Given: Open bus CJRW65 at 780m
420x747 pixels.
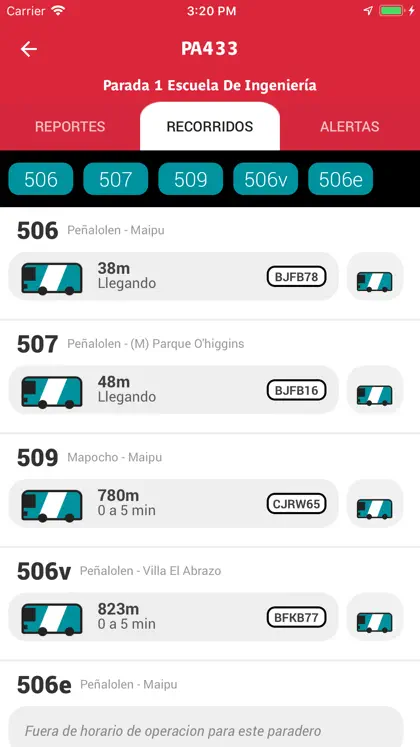Looking at the screenshot, I should [x=173, y=503].
